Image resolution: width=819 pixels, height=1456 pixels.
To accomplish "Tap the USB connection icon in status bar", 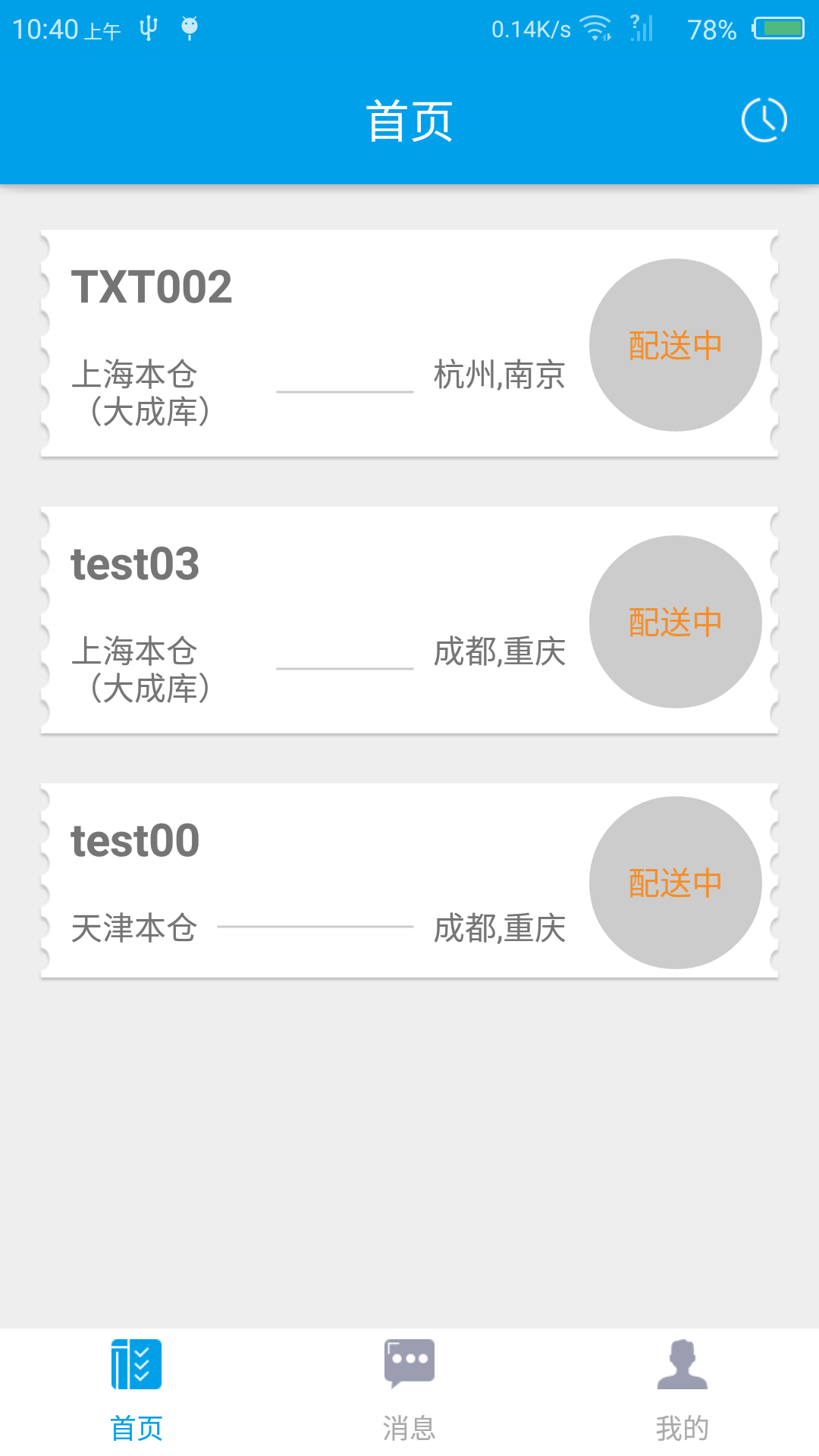I will coord(149,27).
